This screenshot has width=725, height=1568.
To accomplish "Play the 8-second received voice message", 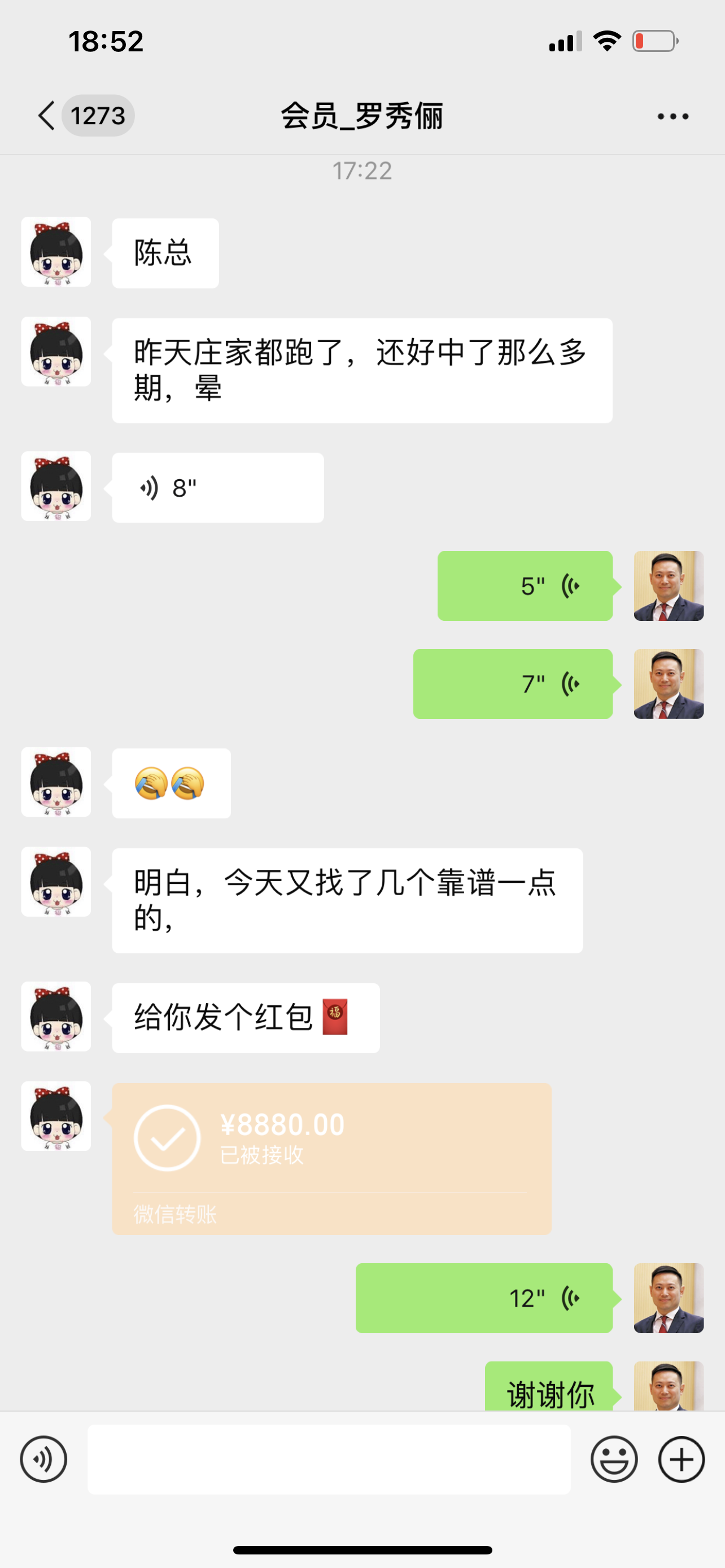I will tap(217, 488).
